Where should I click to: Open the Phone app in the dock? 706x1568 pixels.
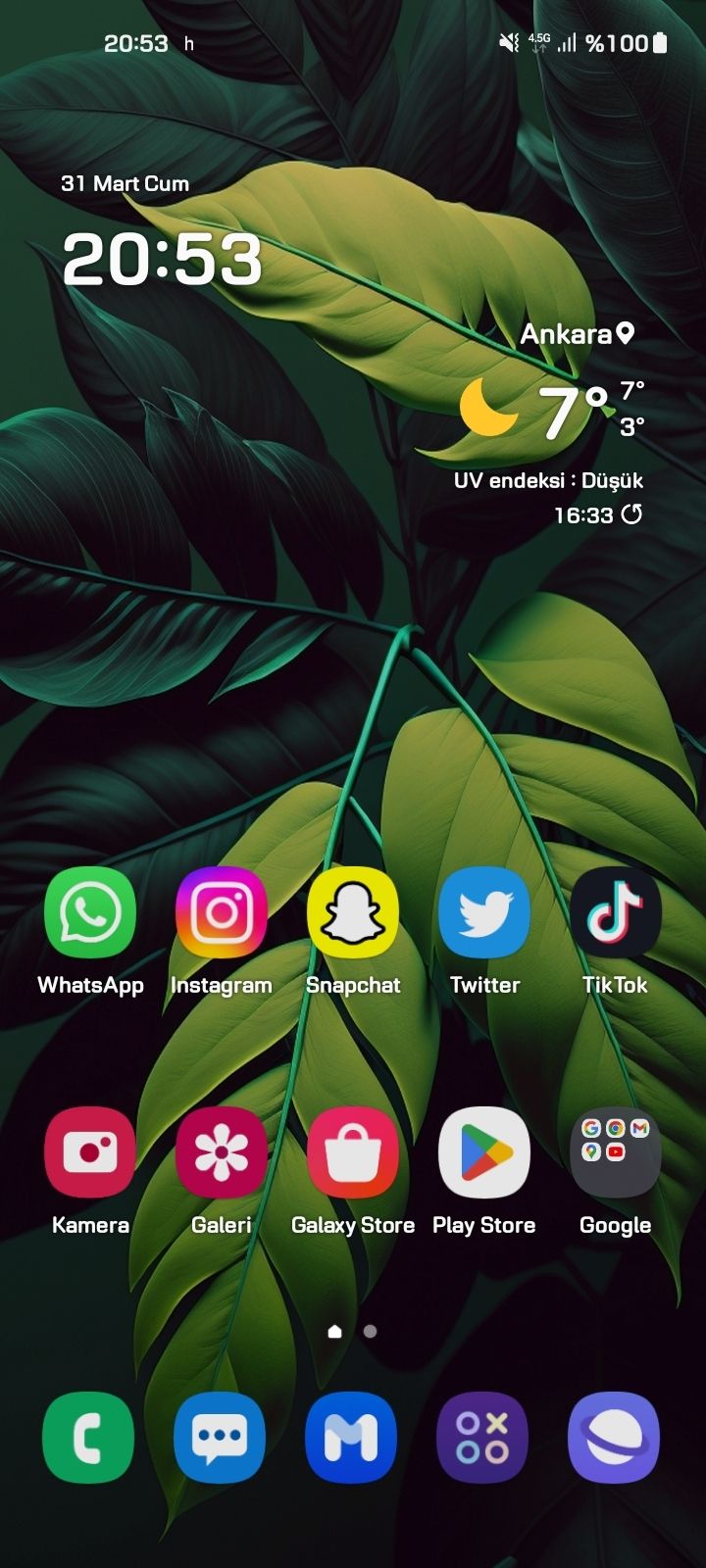89,1436
